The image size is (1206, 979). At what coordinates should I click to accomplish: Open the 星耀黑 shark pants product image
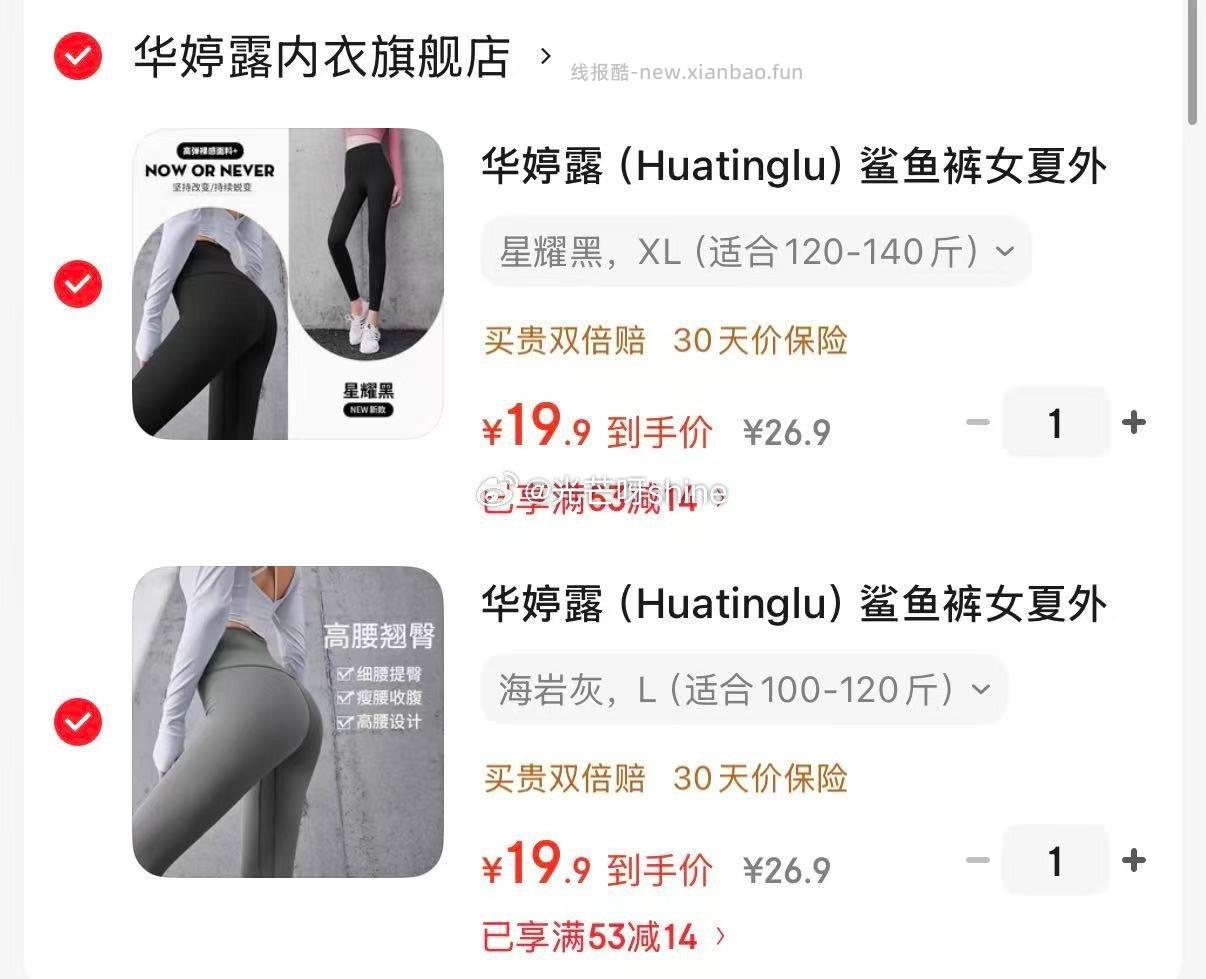[x=288, y=284]
